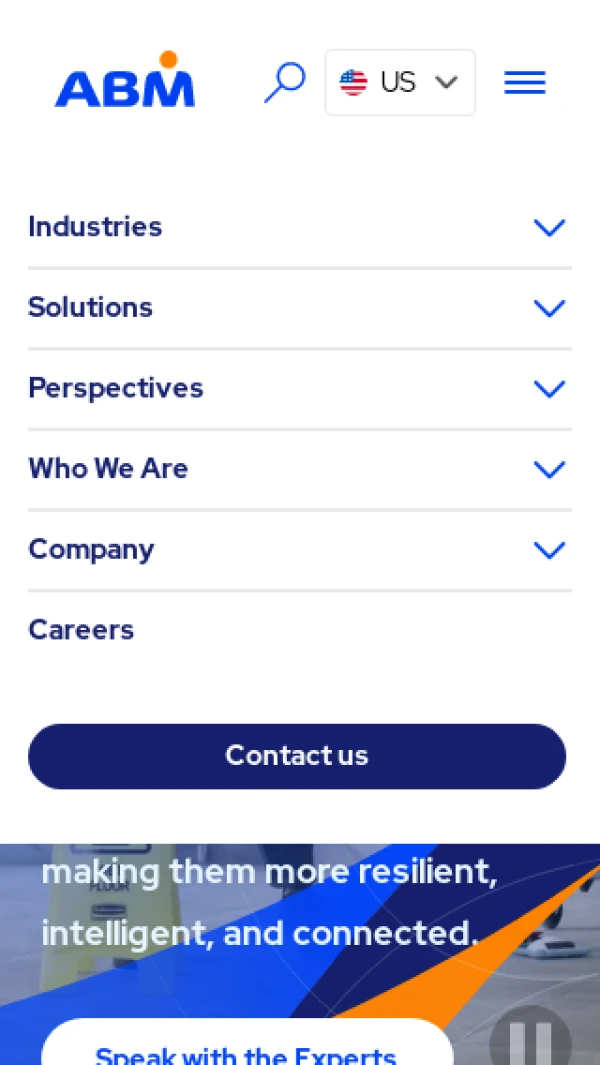Go to the ABM homepage logo
600x1065 pixels.
(125, 82)
